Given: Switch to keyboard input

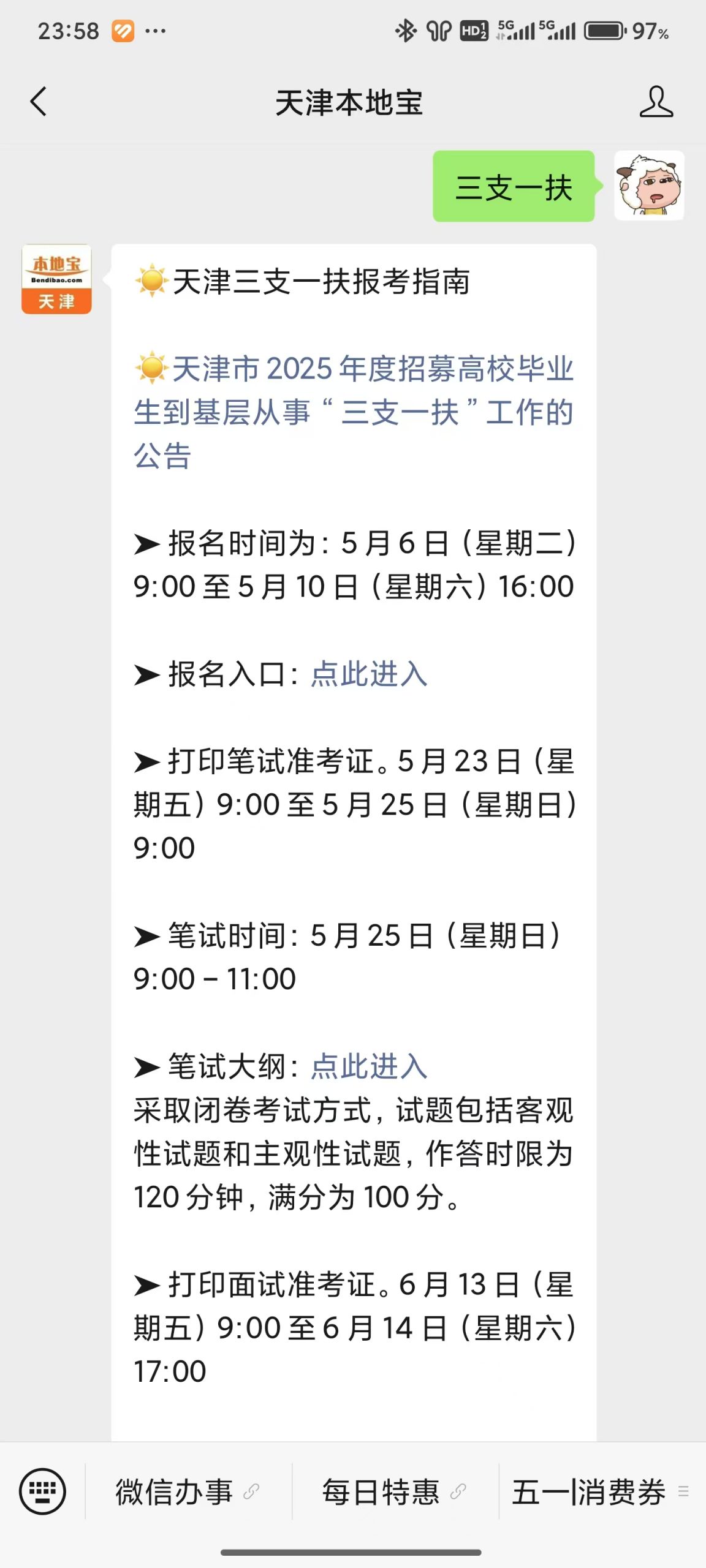Looking at the screenshot, I should coord(42,1491).
